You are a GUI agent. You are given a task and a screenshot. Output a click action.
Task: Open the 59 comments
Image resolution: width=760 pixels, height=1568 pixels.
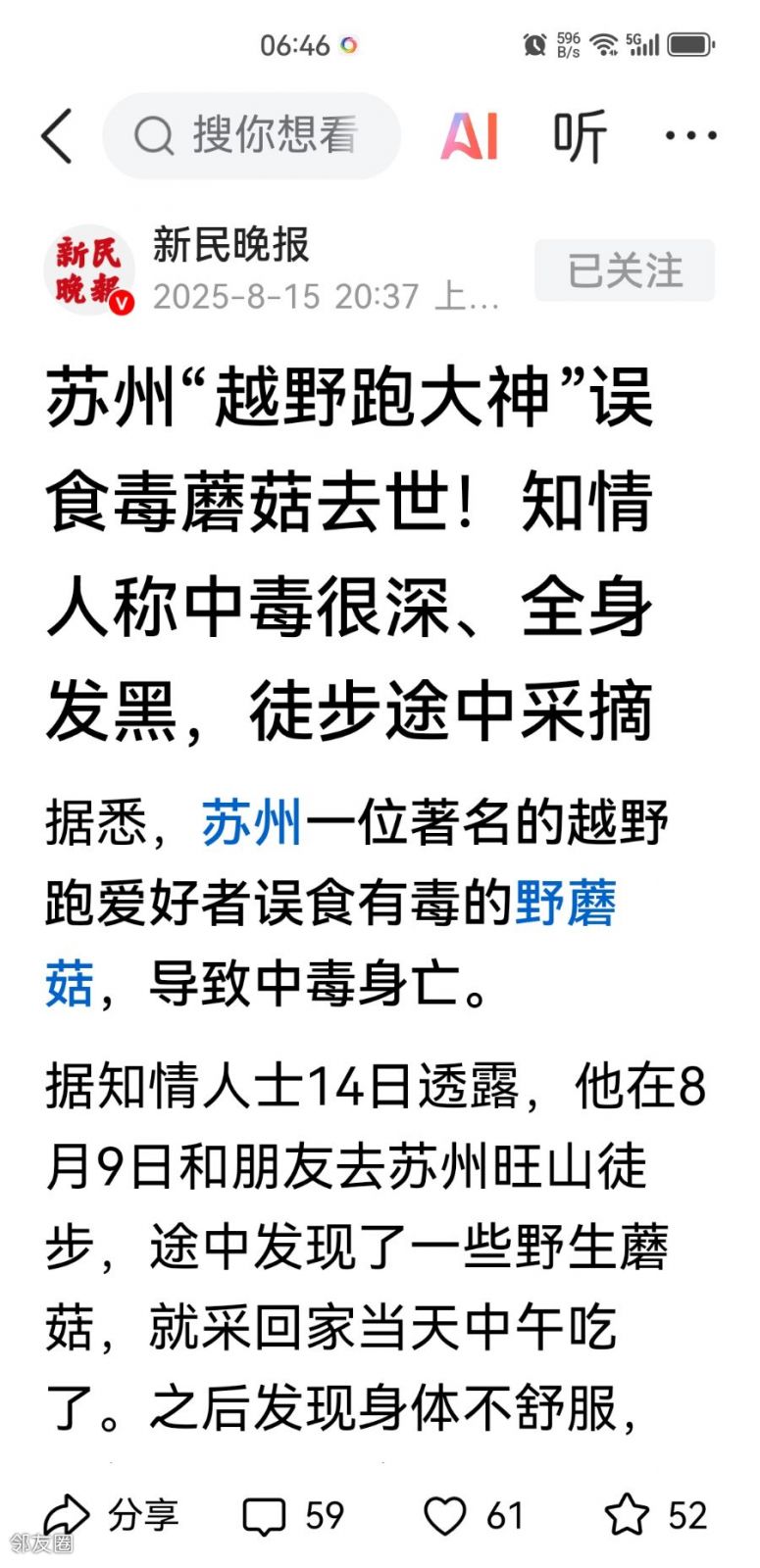click(293, 1515)
